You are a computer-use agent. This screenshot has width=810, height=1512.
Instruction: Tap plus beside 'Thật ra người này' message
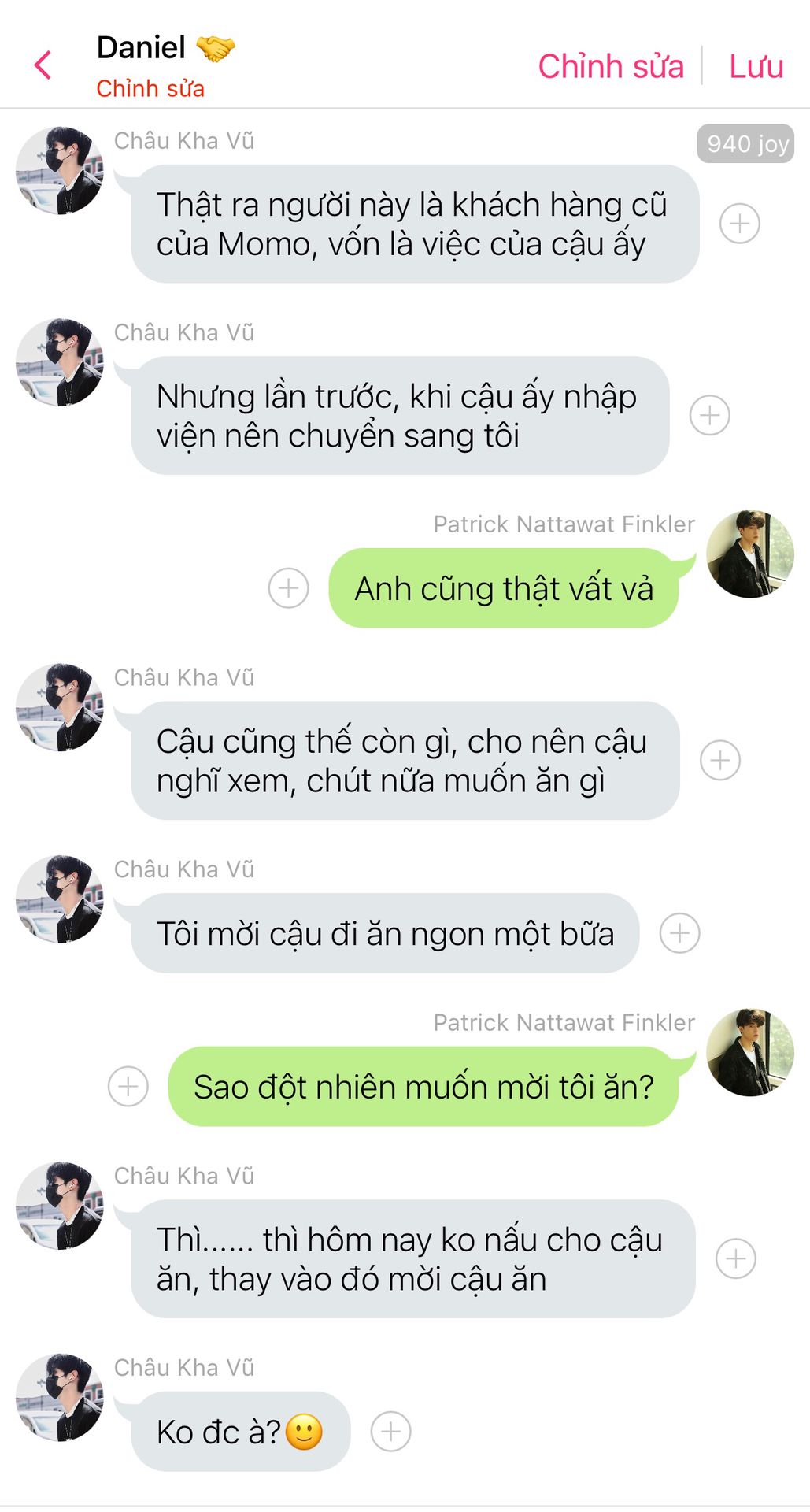740,224
